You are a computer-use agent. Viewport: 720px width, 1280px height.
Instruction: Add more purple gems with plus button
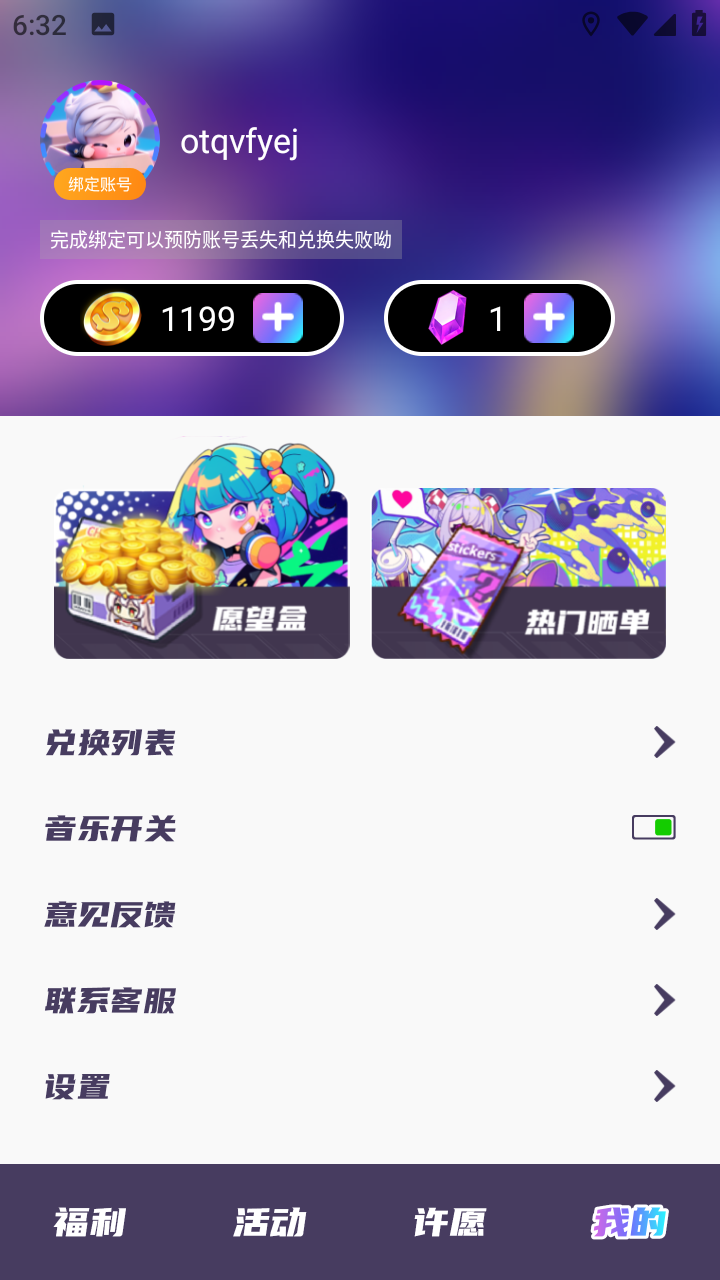(548, 318)
